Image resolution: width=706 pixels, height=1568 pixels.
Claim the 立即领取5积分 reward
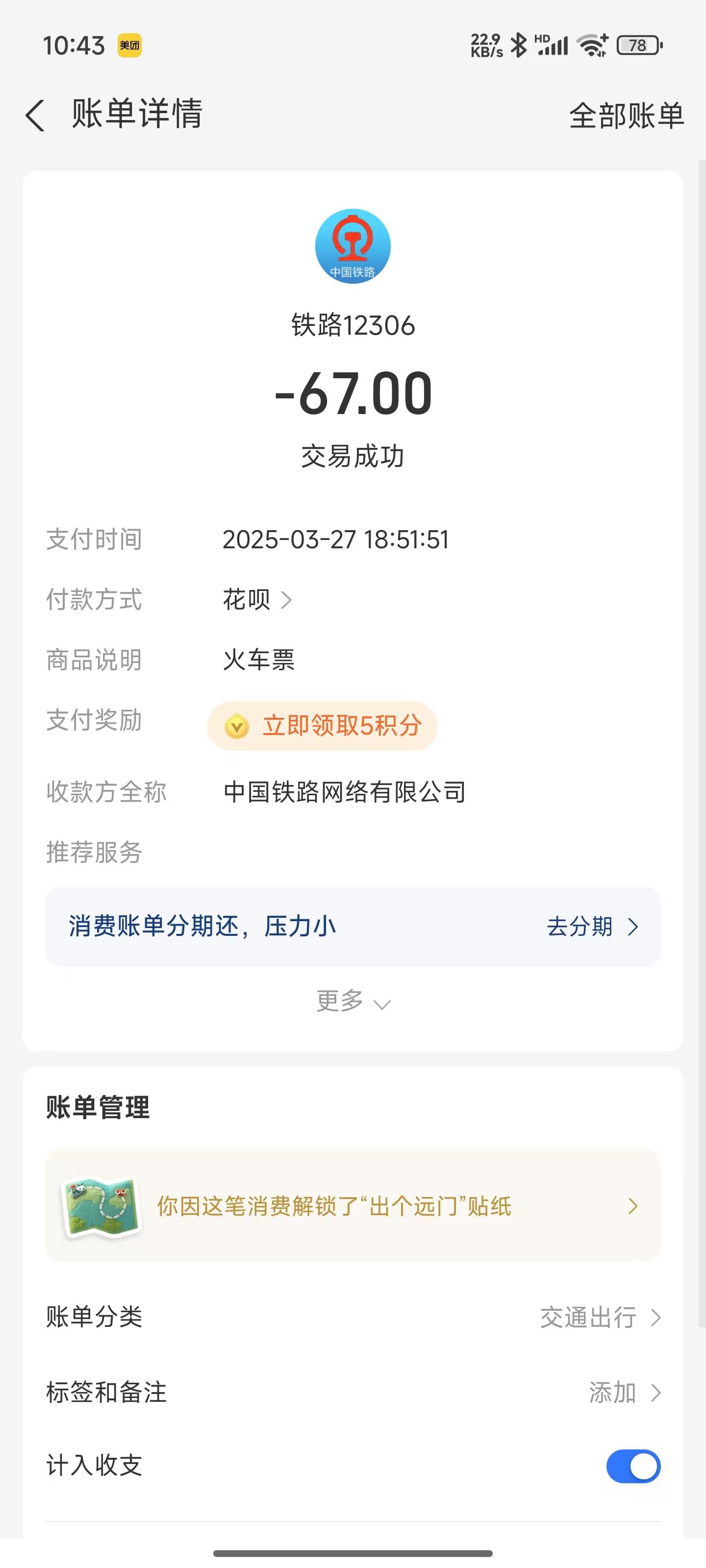[x=322, y=726]
